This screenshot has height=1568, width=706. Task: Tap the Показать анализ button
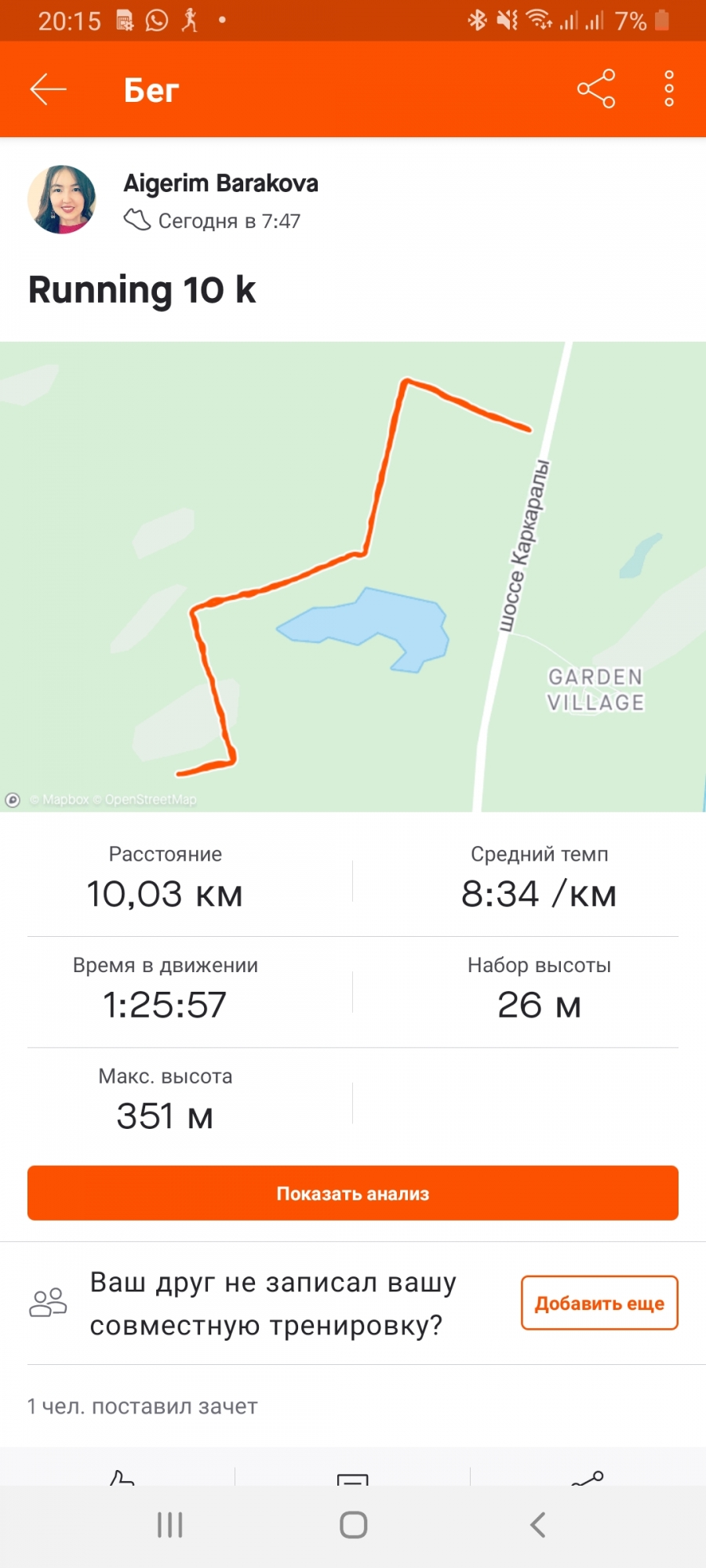coord(353,1192)
